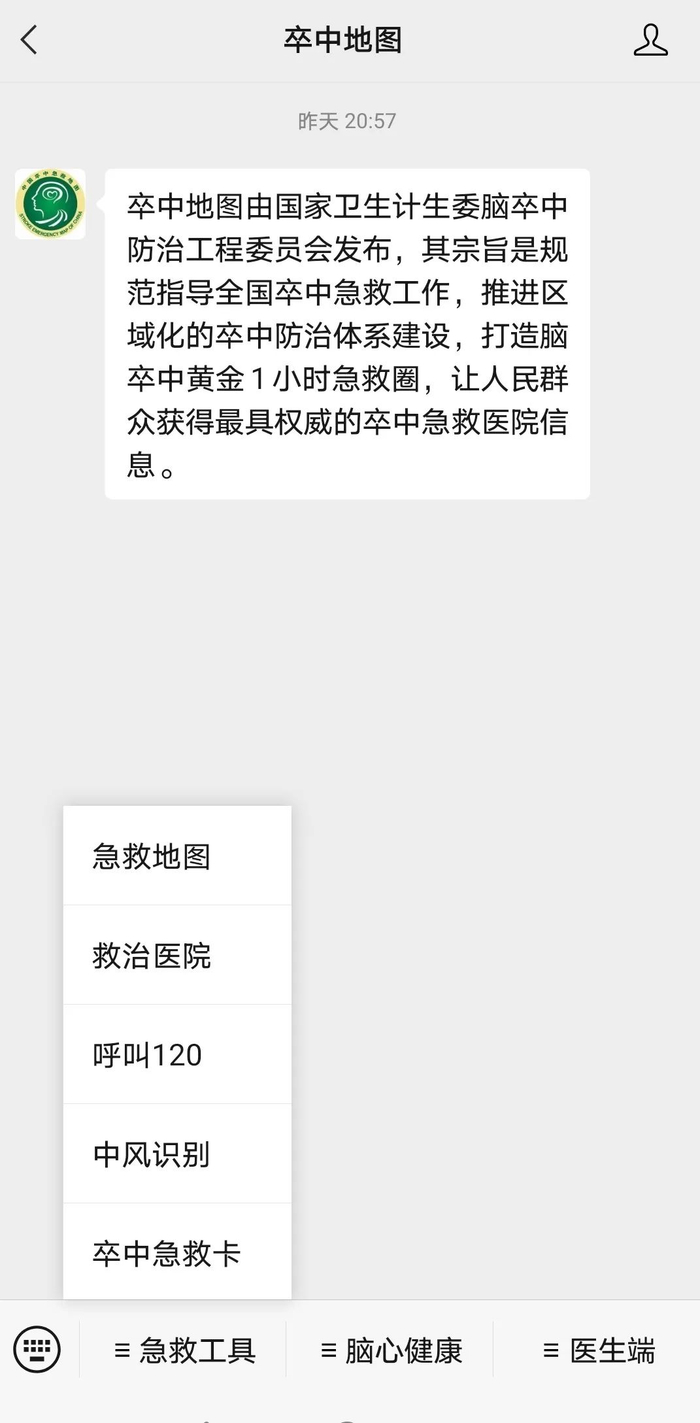This screenshot has width=700, height=1423.
Task: Tap the 卒中地图 account avatar
Action: point(50,204)
